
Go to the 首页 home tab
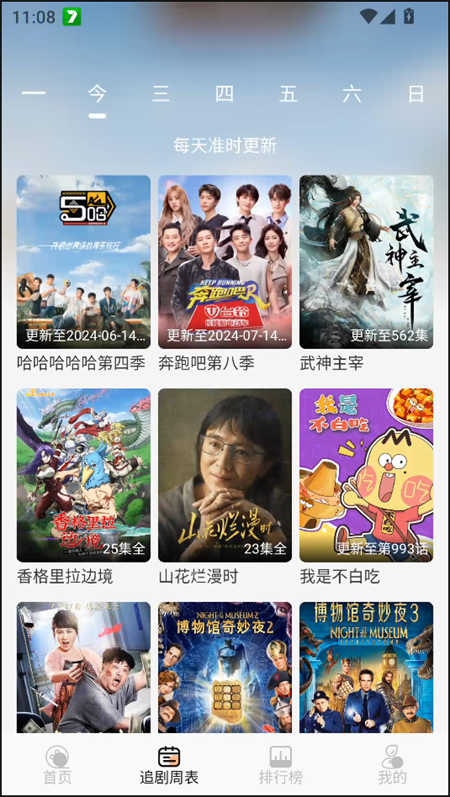pyautogui.click(x=57, y=765)
